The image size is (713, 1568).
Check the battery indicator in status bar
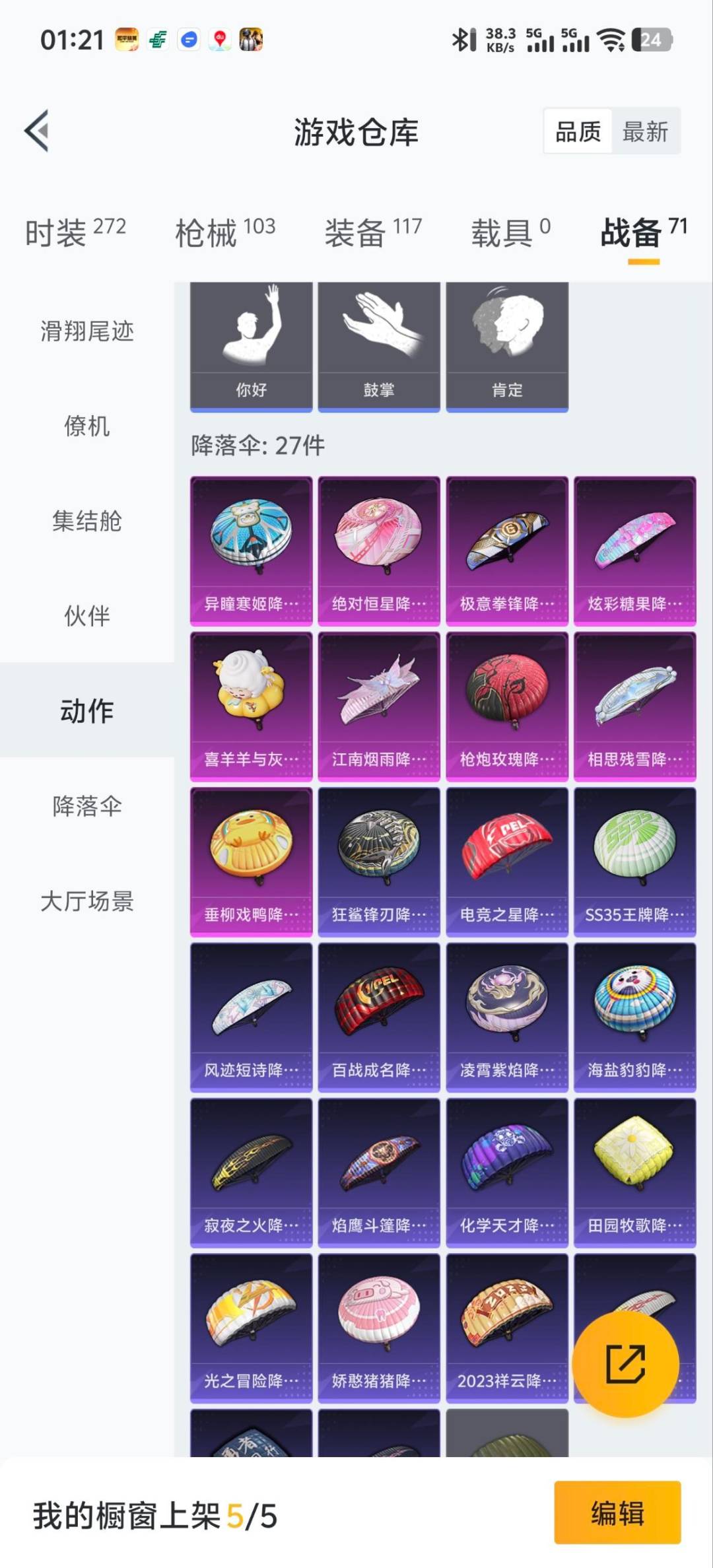click(x=651, y=40)
